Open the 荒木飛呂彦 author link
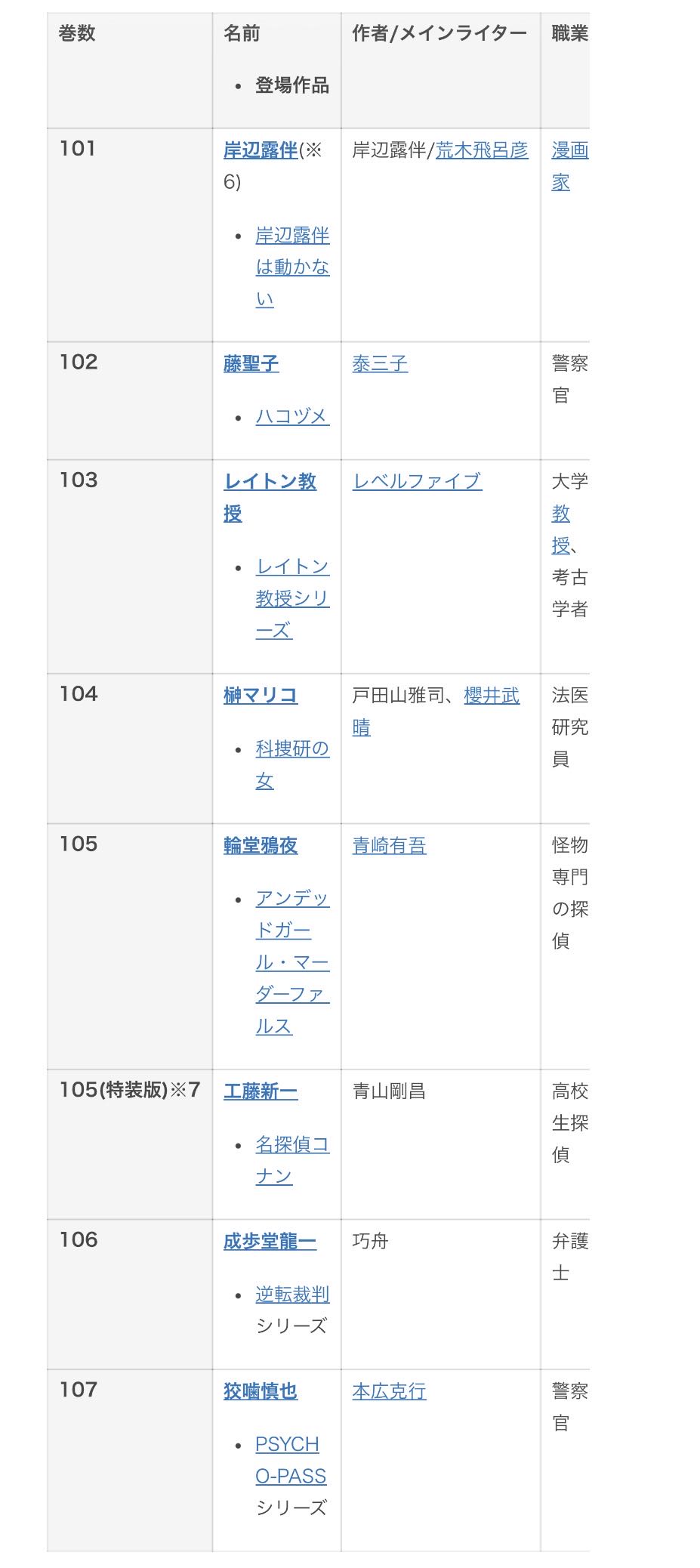 (x=481, y=150)
